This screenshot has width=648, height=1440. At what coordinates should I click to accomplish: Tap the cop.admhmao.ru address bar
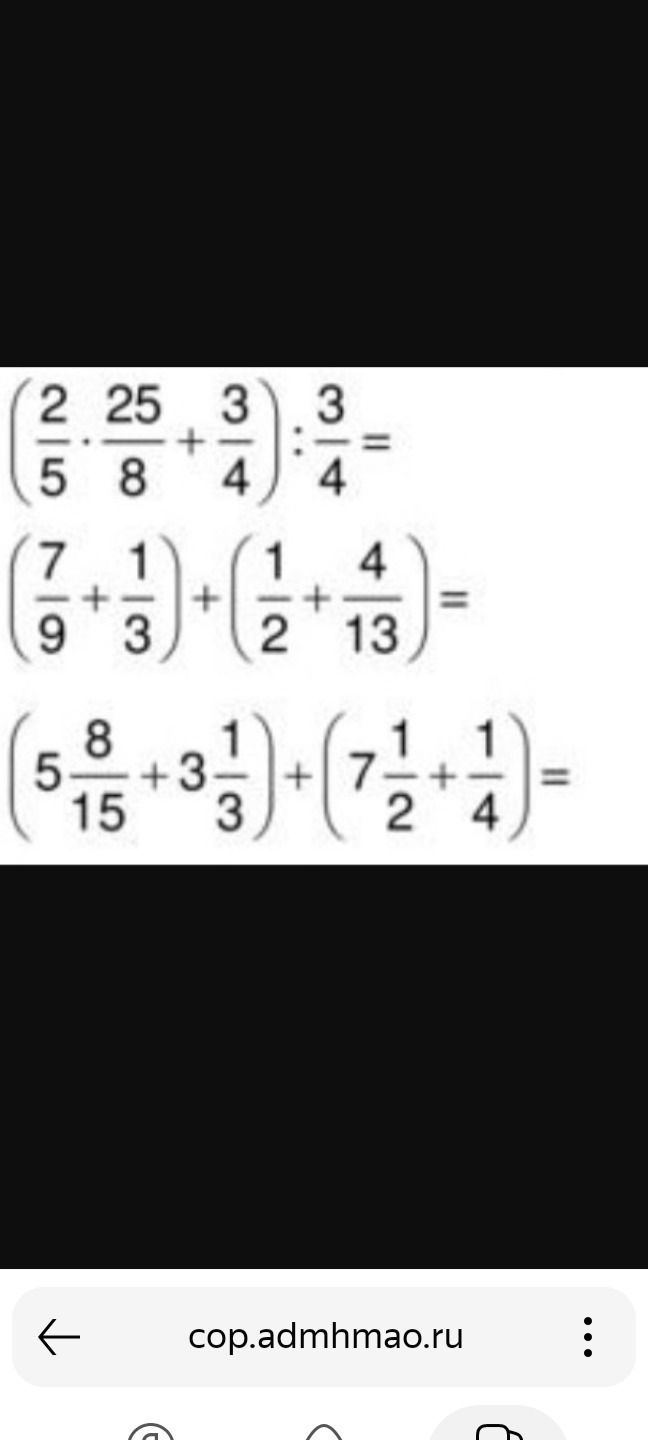(324, 1337)
